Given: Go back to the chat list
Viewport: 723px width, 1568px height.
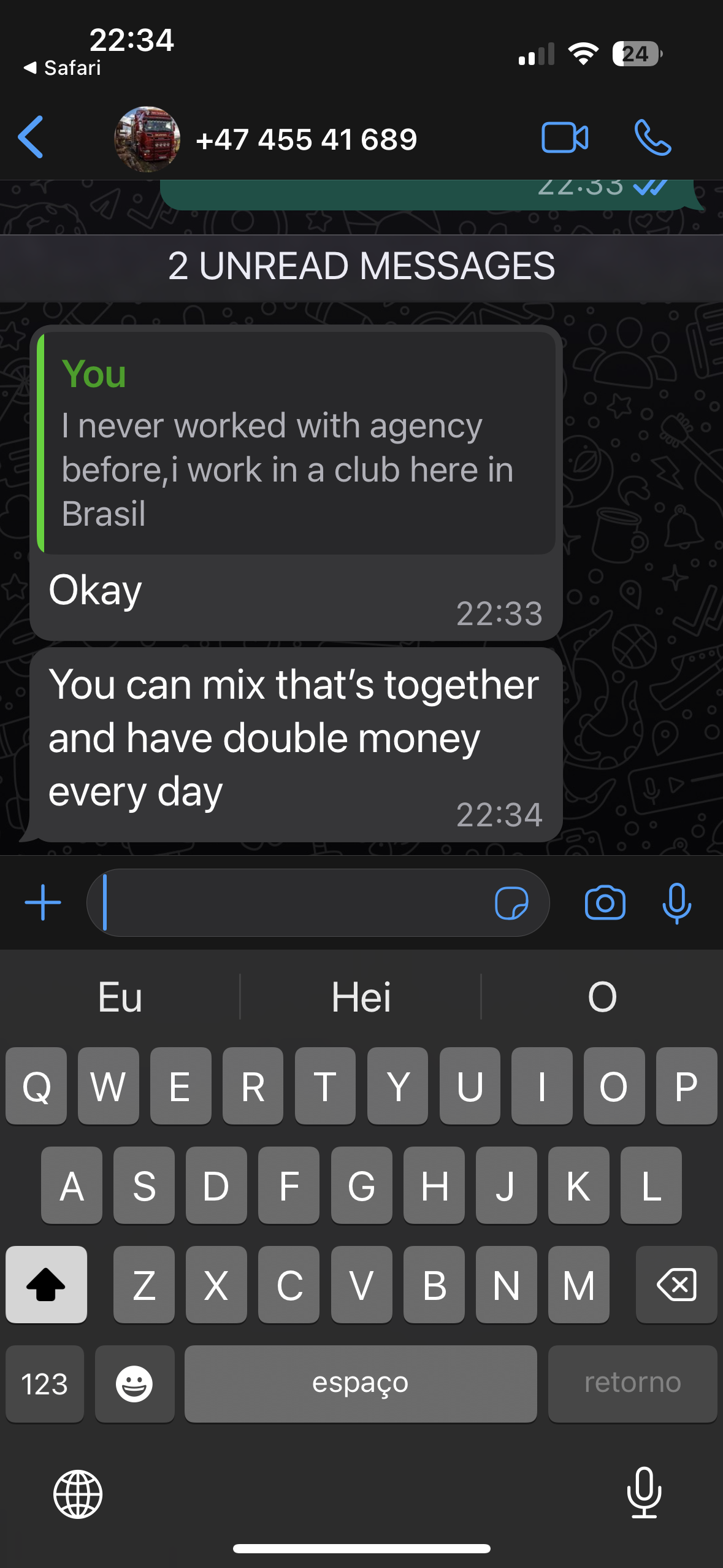Looking at the screenshot, I should click(31, 137).
